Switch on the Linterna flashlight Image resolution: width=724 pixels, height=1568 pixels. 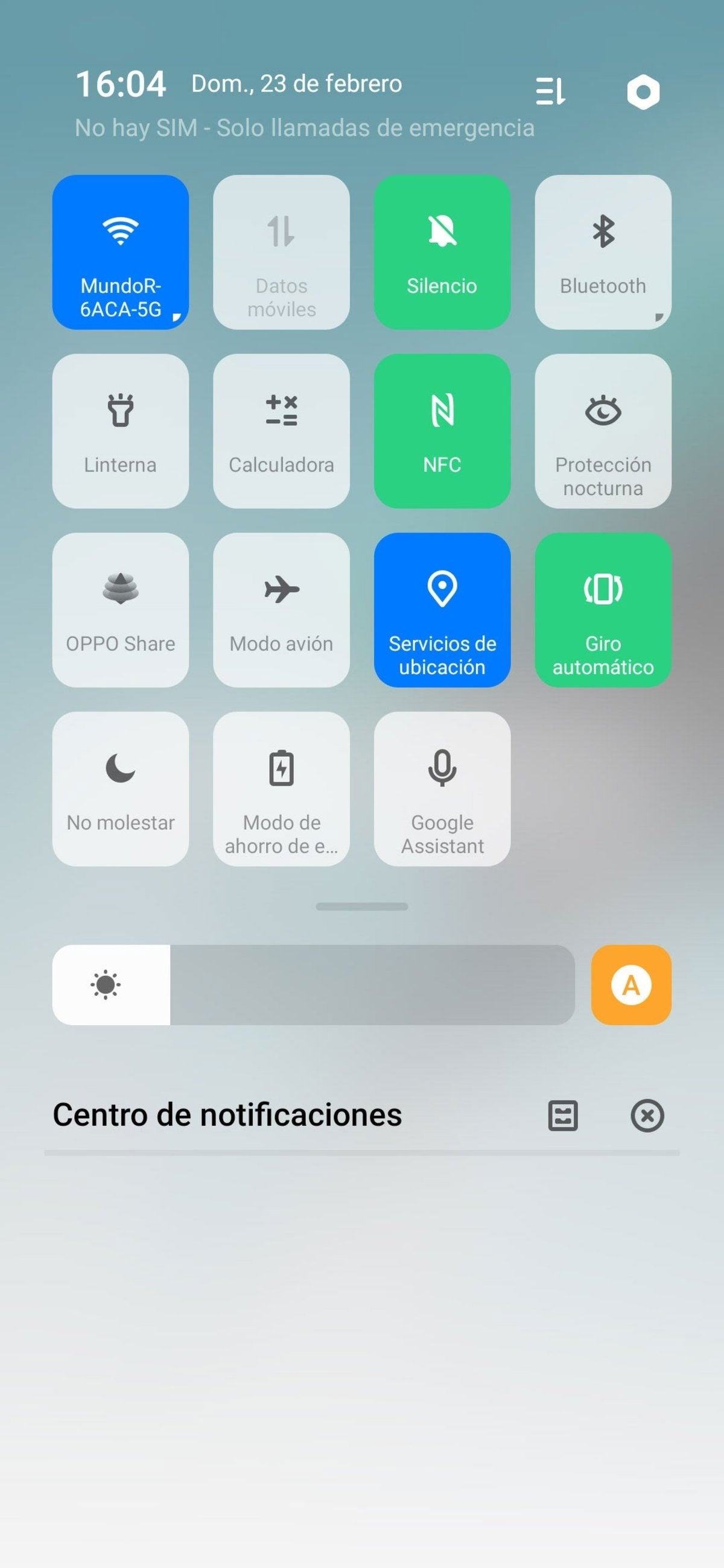[121, 431]
